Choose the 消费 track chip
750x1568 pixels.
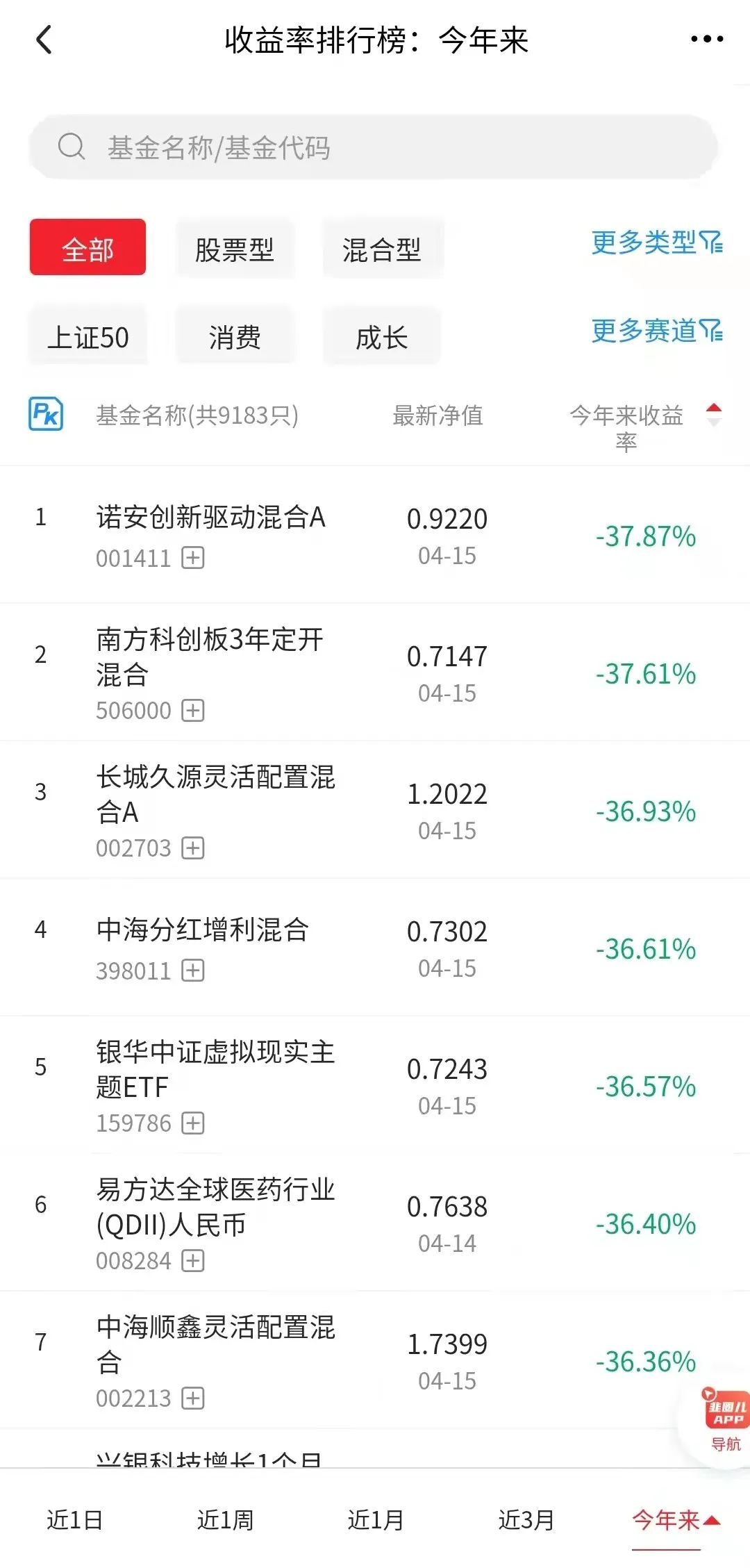pos(235,337)
